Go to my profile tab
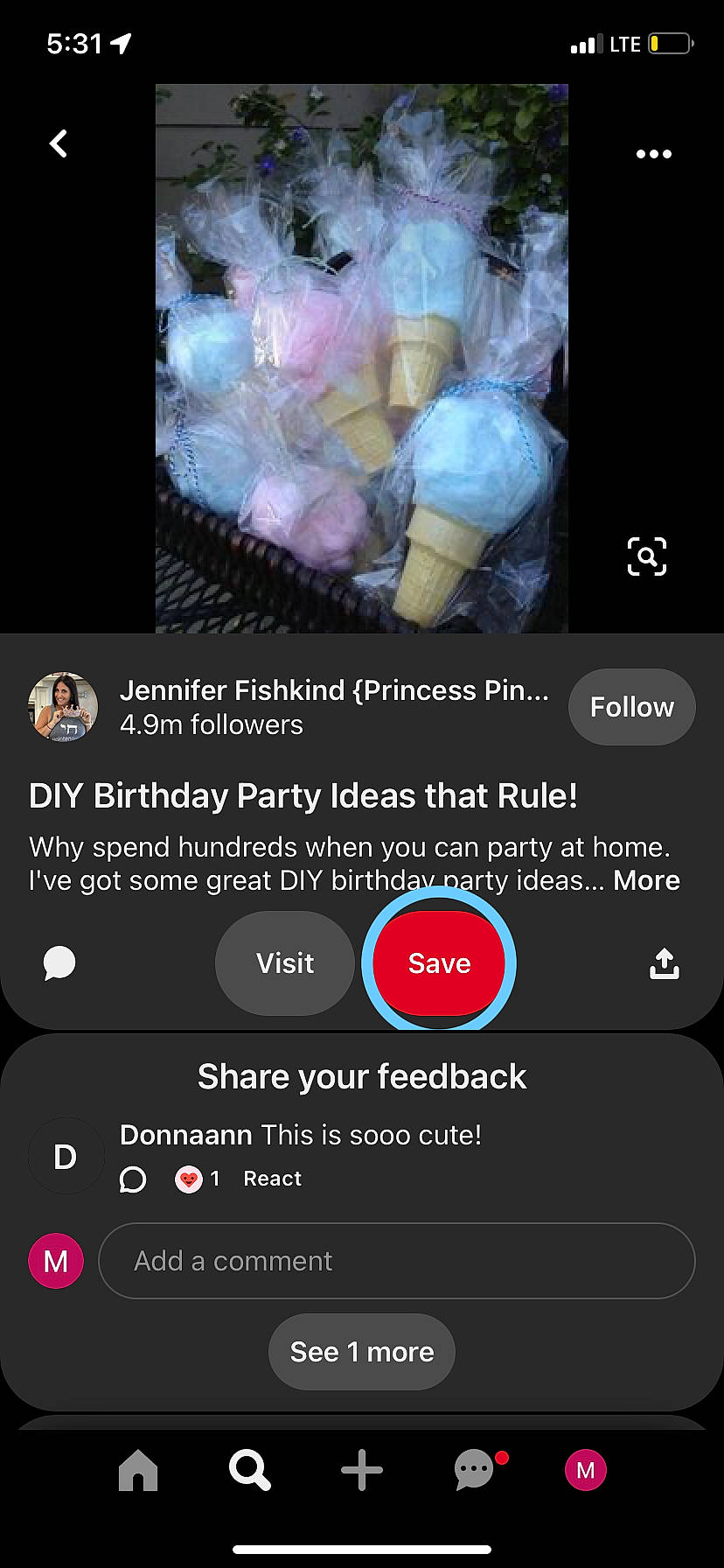 pos(586,1470)
